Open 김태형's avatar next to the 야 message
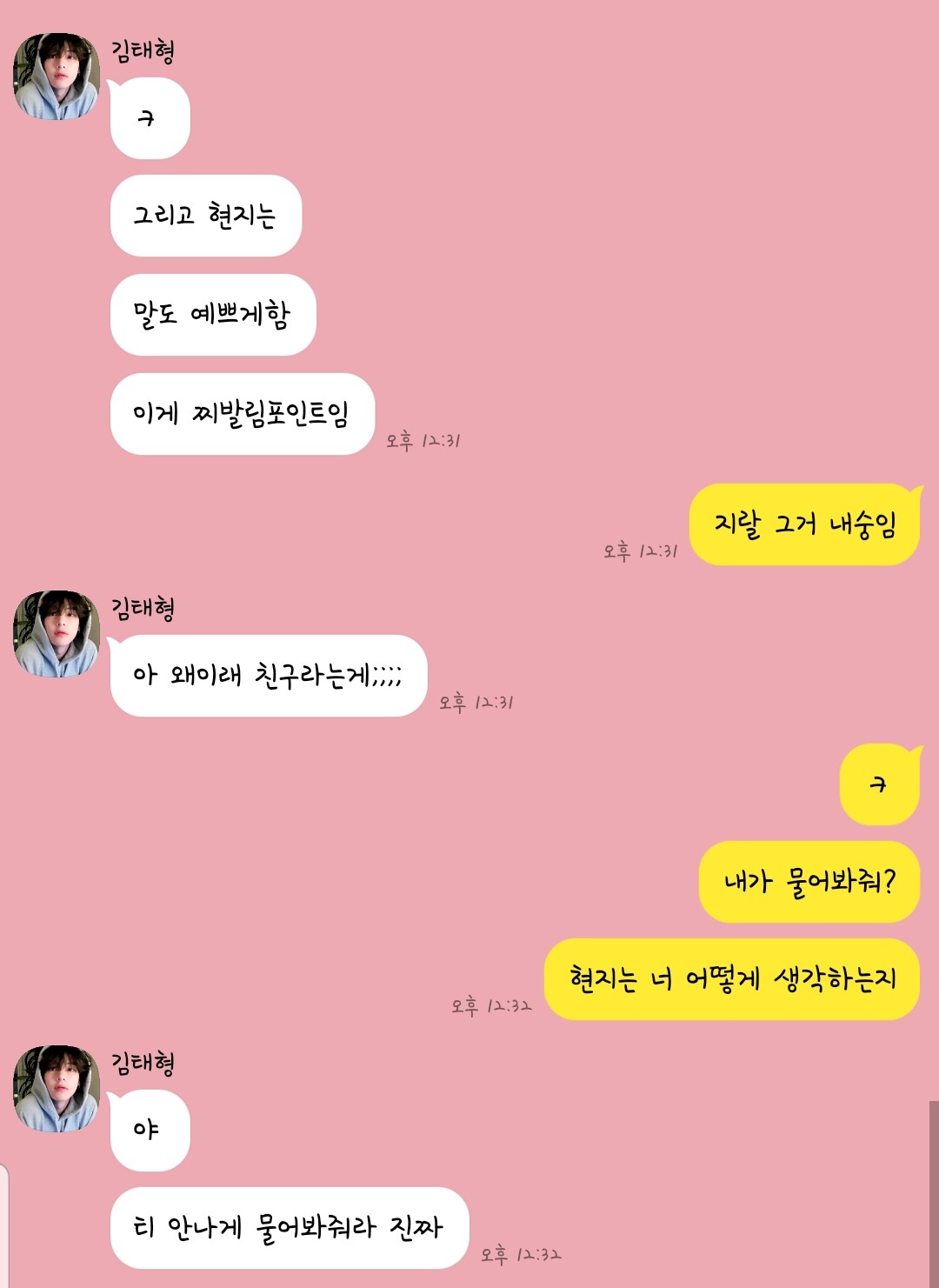This screenshot has width=939, height=1288. (57, 1088)
